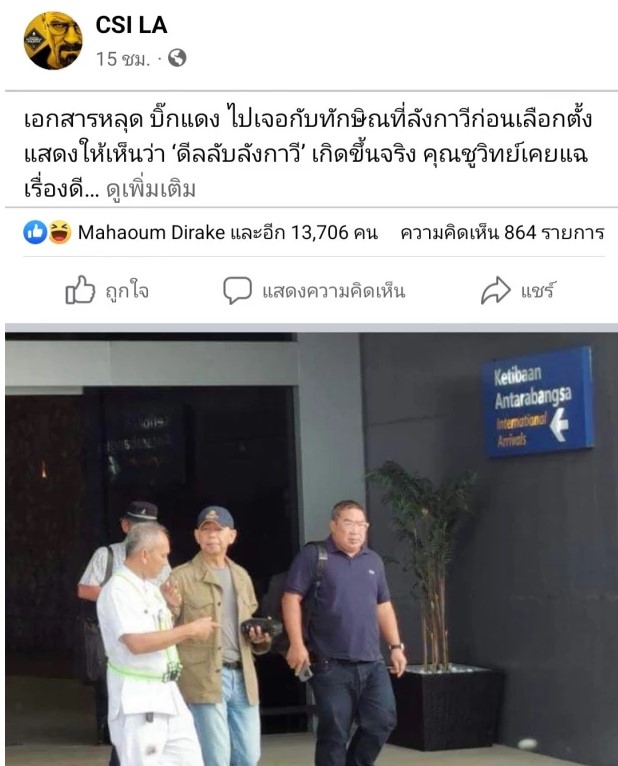
Task: View the list of 13,706 reactions
Action: coord(200,233)
